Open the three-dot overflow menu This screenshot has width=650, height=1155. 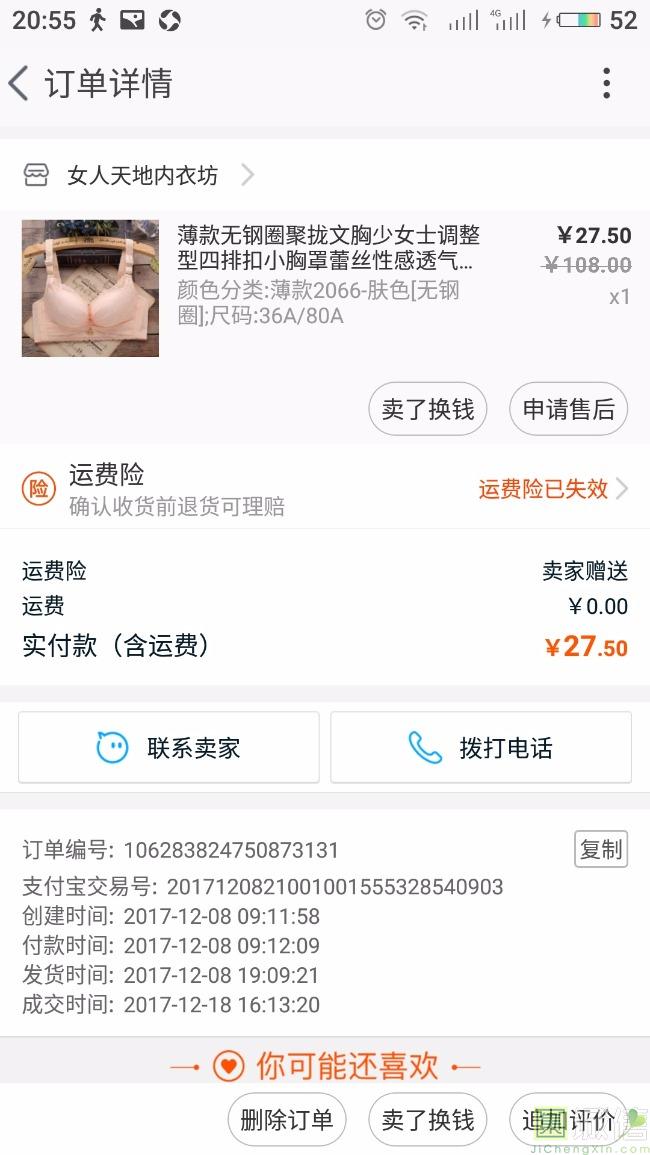coord(606,83)
